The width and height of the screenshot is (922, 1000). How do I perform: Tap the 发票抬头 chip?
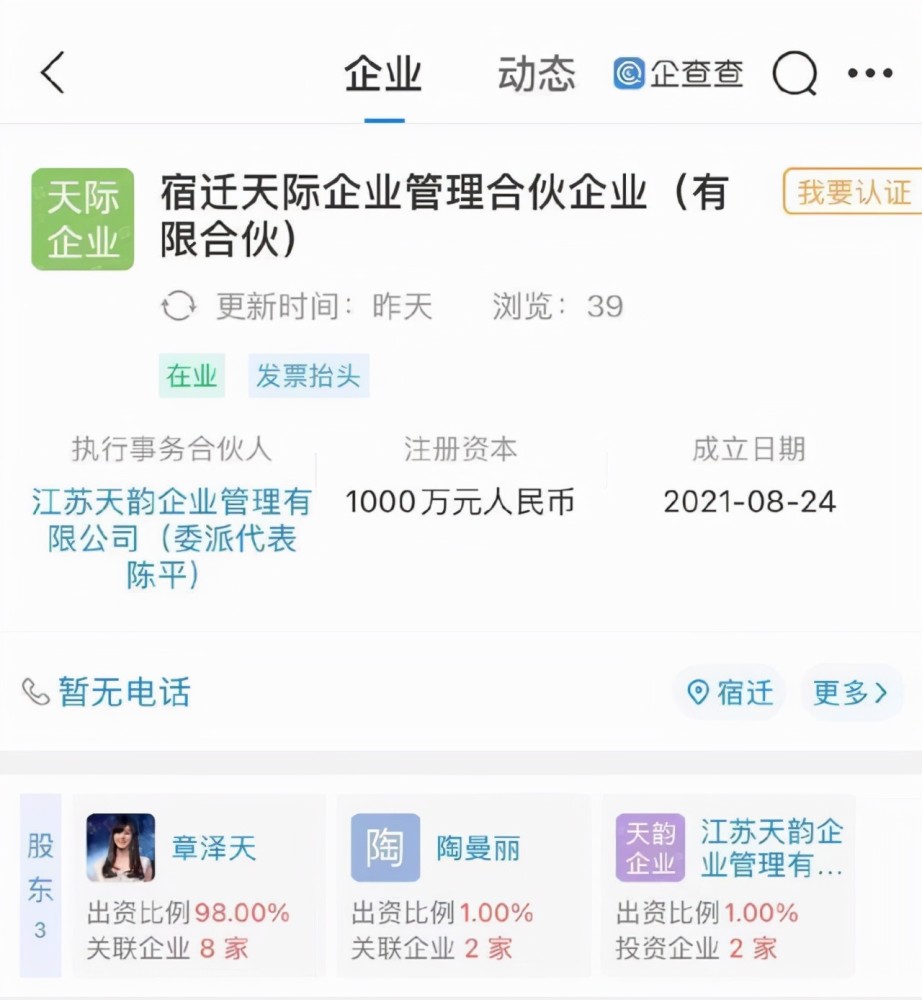[x=308, y=376]
